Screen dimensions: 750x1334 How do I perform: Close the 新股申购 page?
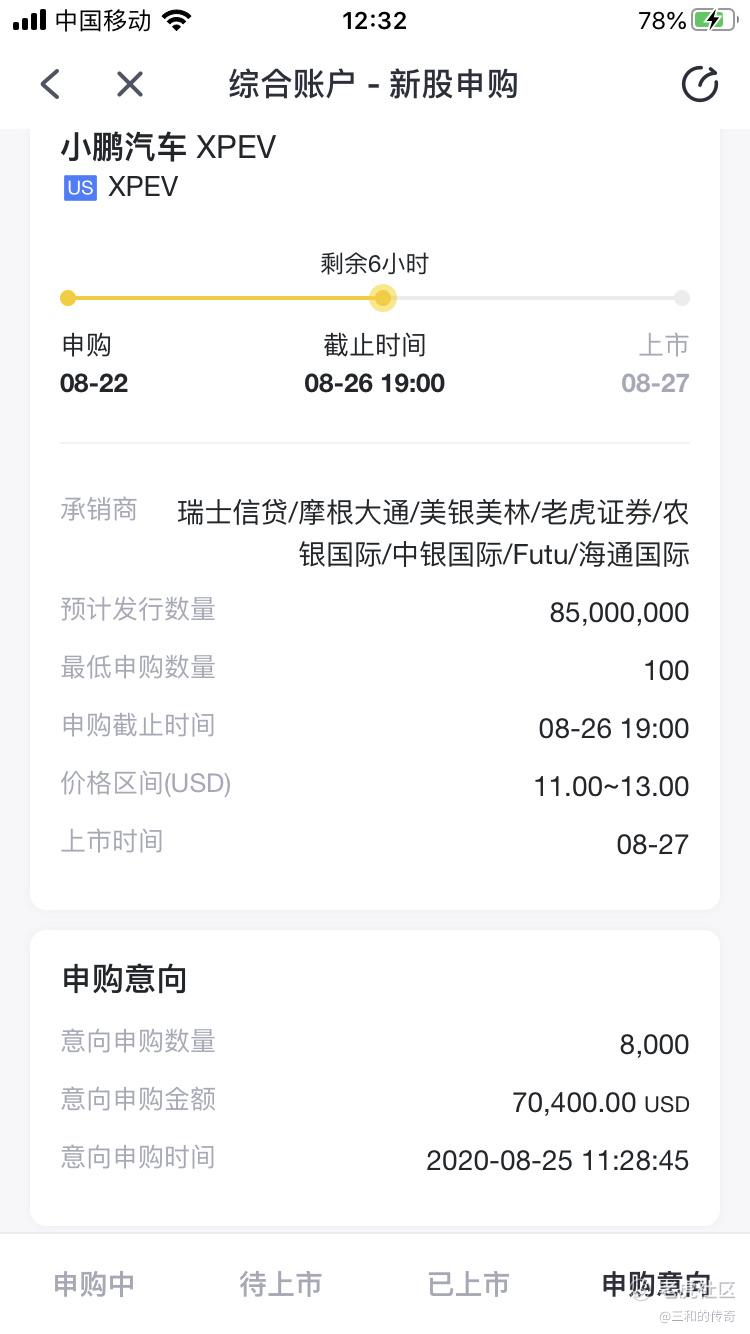(130, 85)
